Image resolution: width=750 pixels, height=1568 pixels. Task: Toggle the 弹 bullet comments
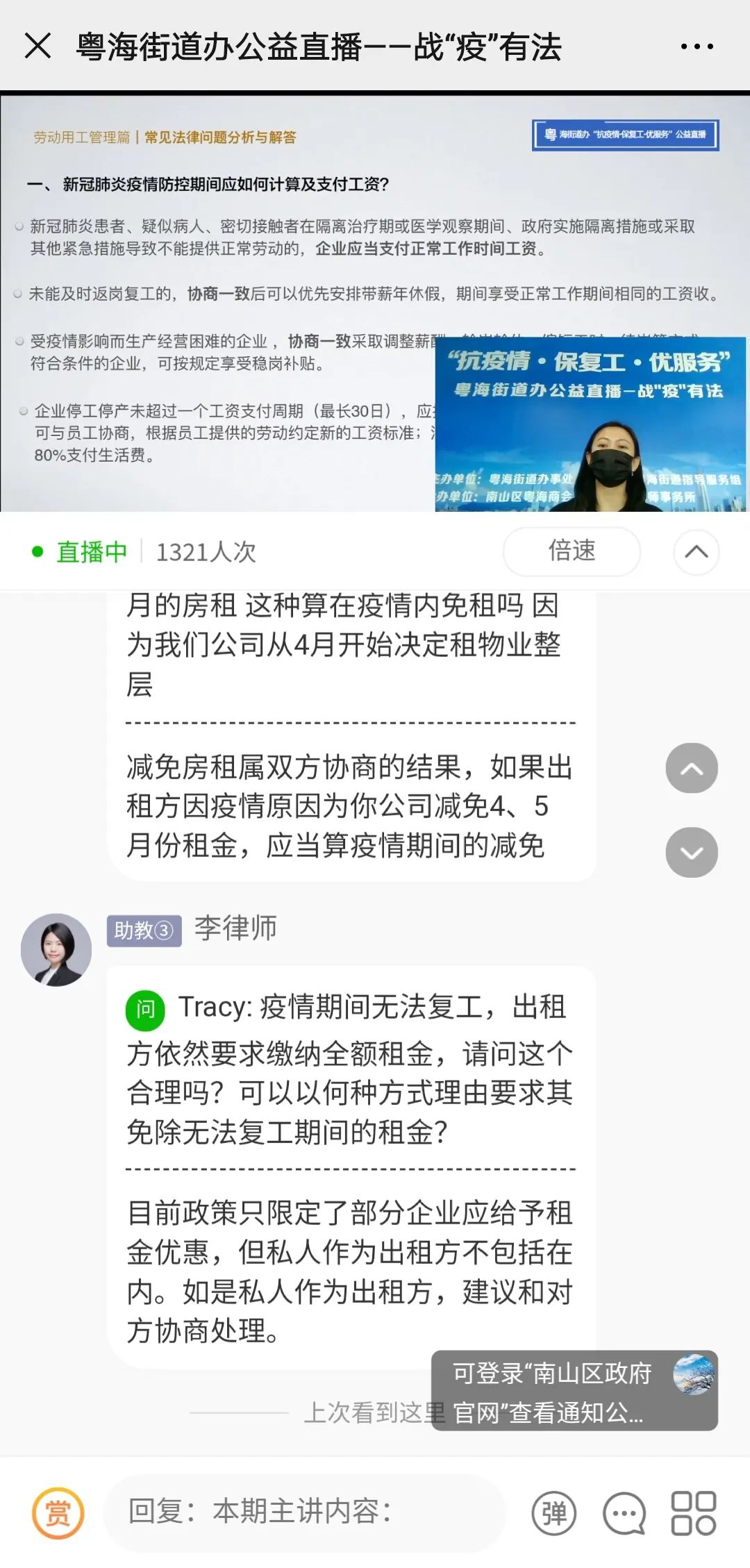click(x=553, y=1512)
